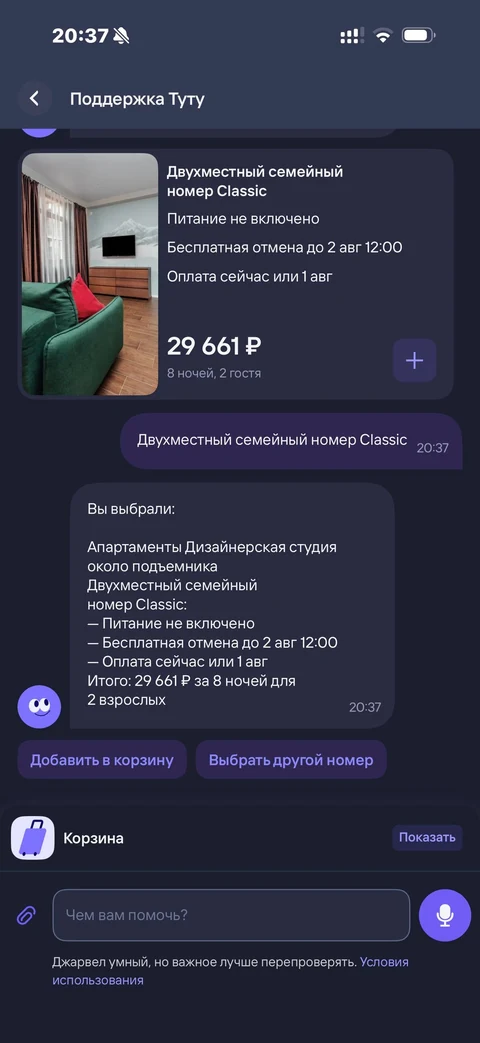480x1043 pixels.
Task: Tap Добавить в корзину
Action: [x=102, y=760]
